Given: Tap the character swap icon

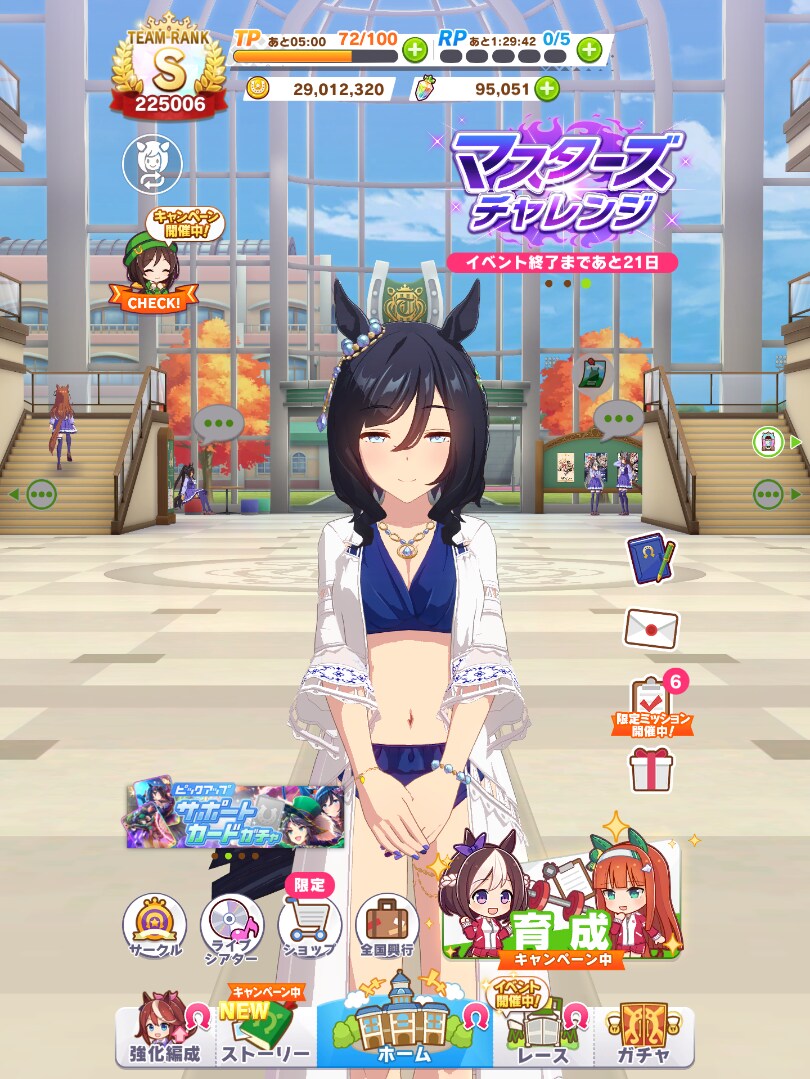Looking at the screenshot, I should [152, 165].
